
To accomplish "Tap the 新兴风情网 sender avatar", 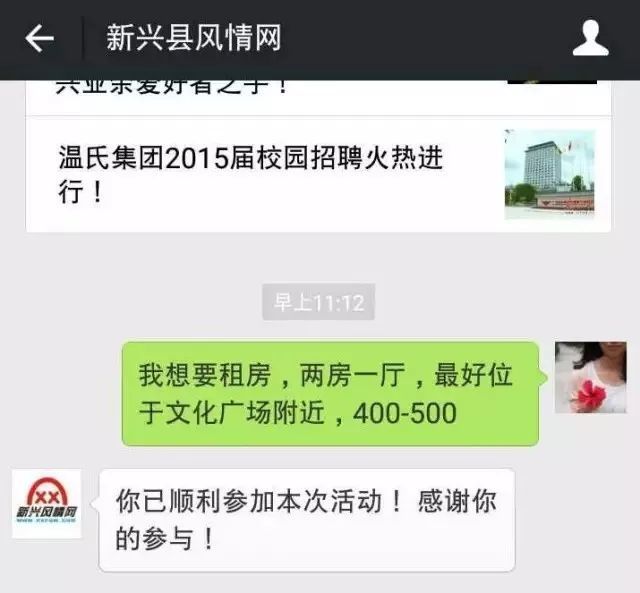I will (47, 503).
